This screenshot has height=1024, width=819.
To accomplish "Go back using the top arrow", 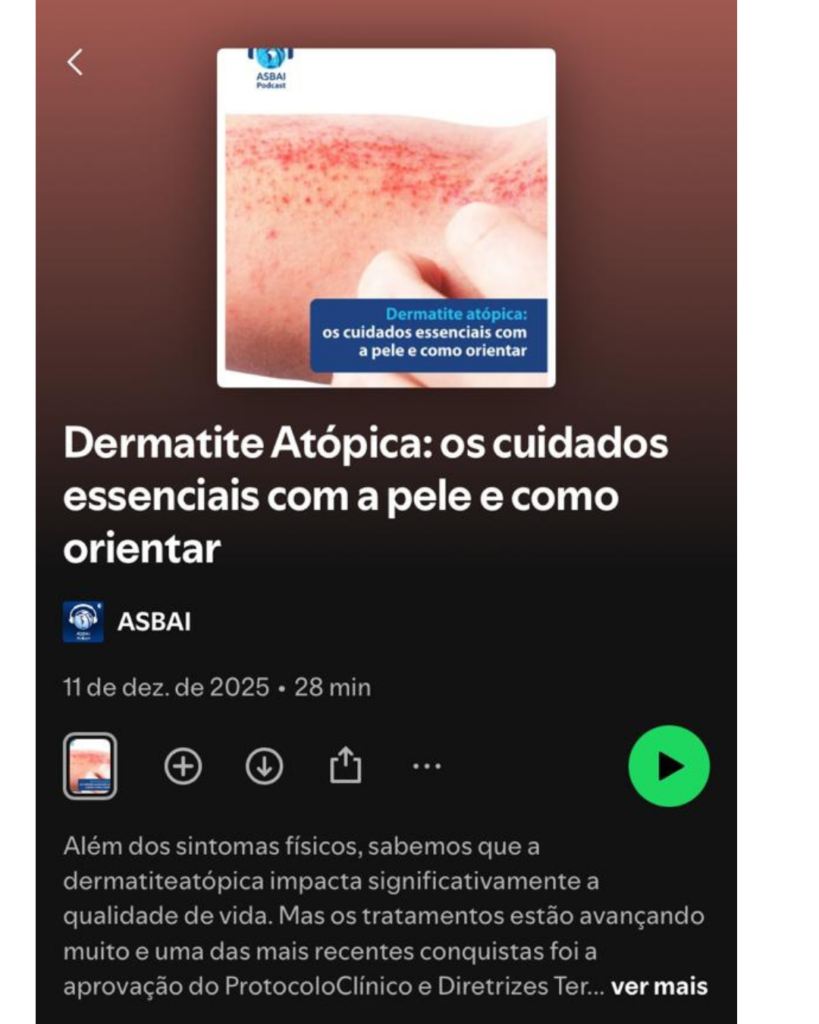I will 75,62.
